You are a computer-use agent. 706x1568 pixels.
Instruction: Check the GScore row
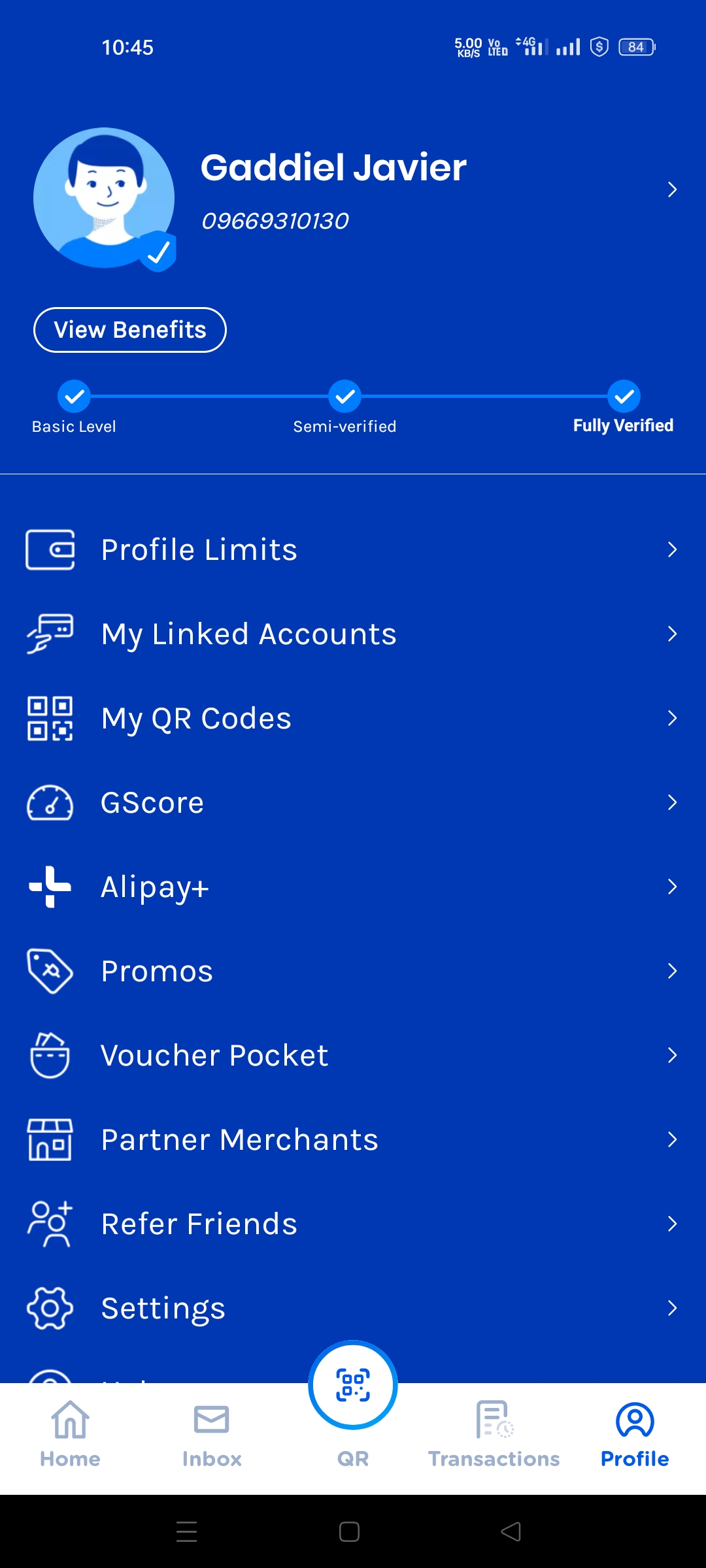[353, 802]
